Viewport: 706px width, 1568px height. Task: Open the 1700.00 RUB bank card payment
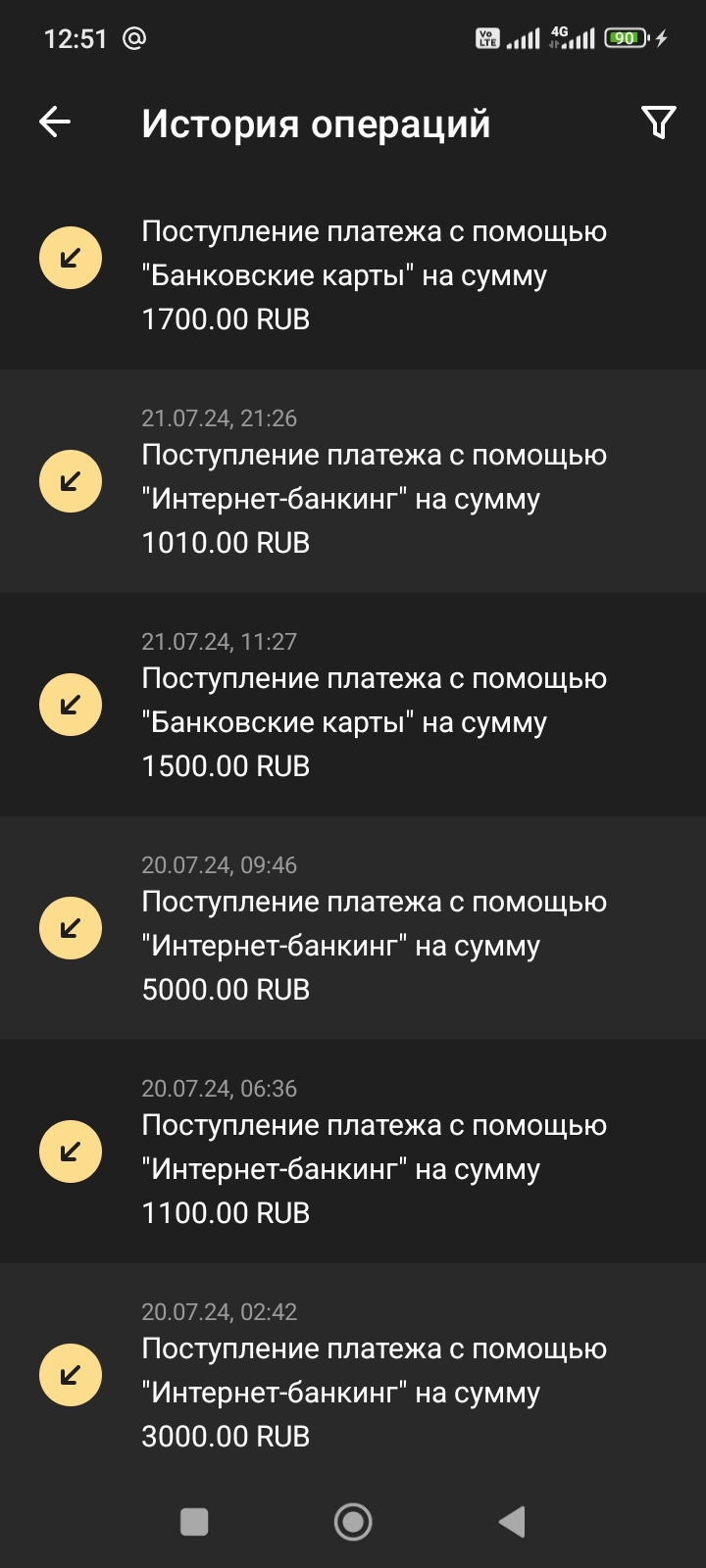pos(353,259)
